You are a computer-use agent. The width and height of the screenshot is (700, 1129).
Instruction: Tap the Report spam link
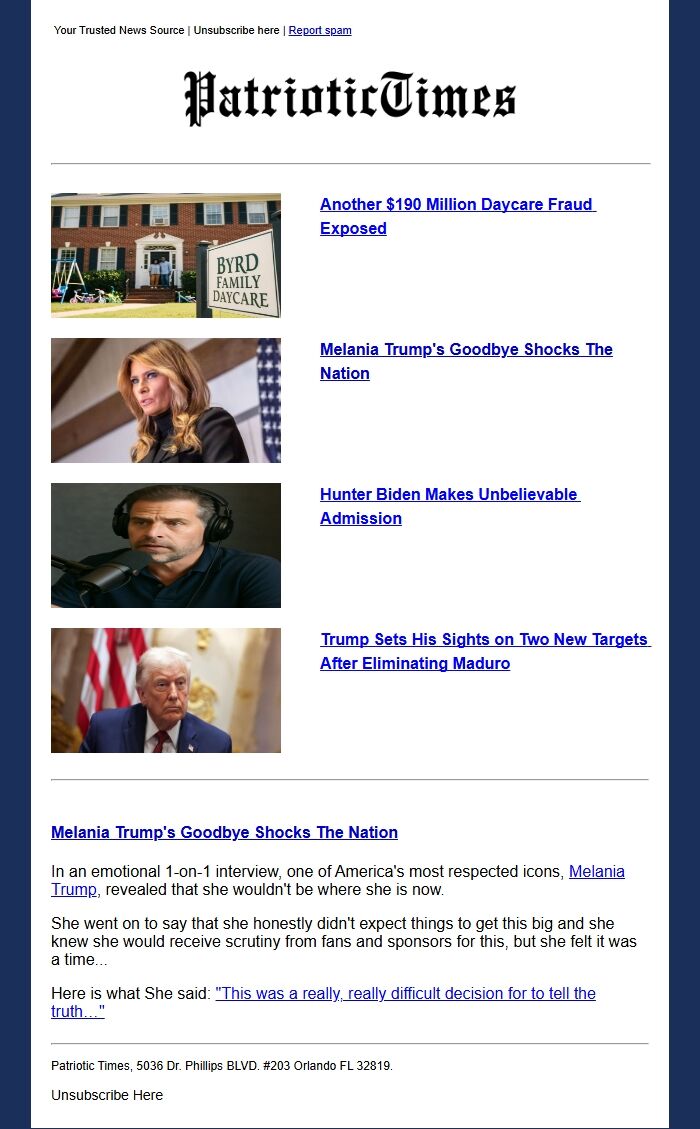tap(320, 30)
